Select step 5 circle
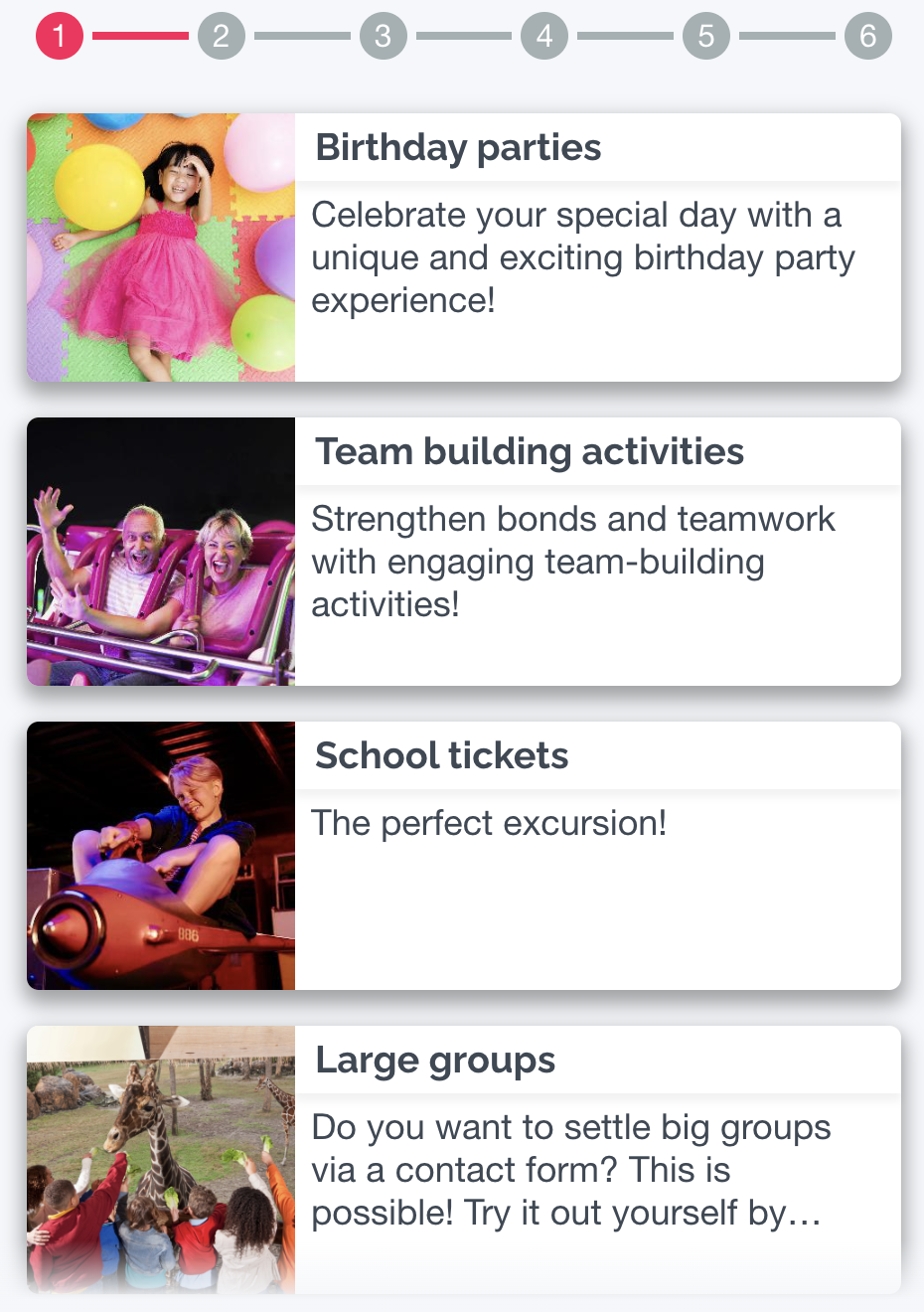 (706, 37)
